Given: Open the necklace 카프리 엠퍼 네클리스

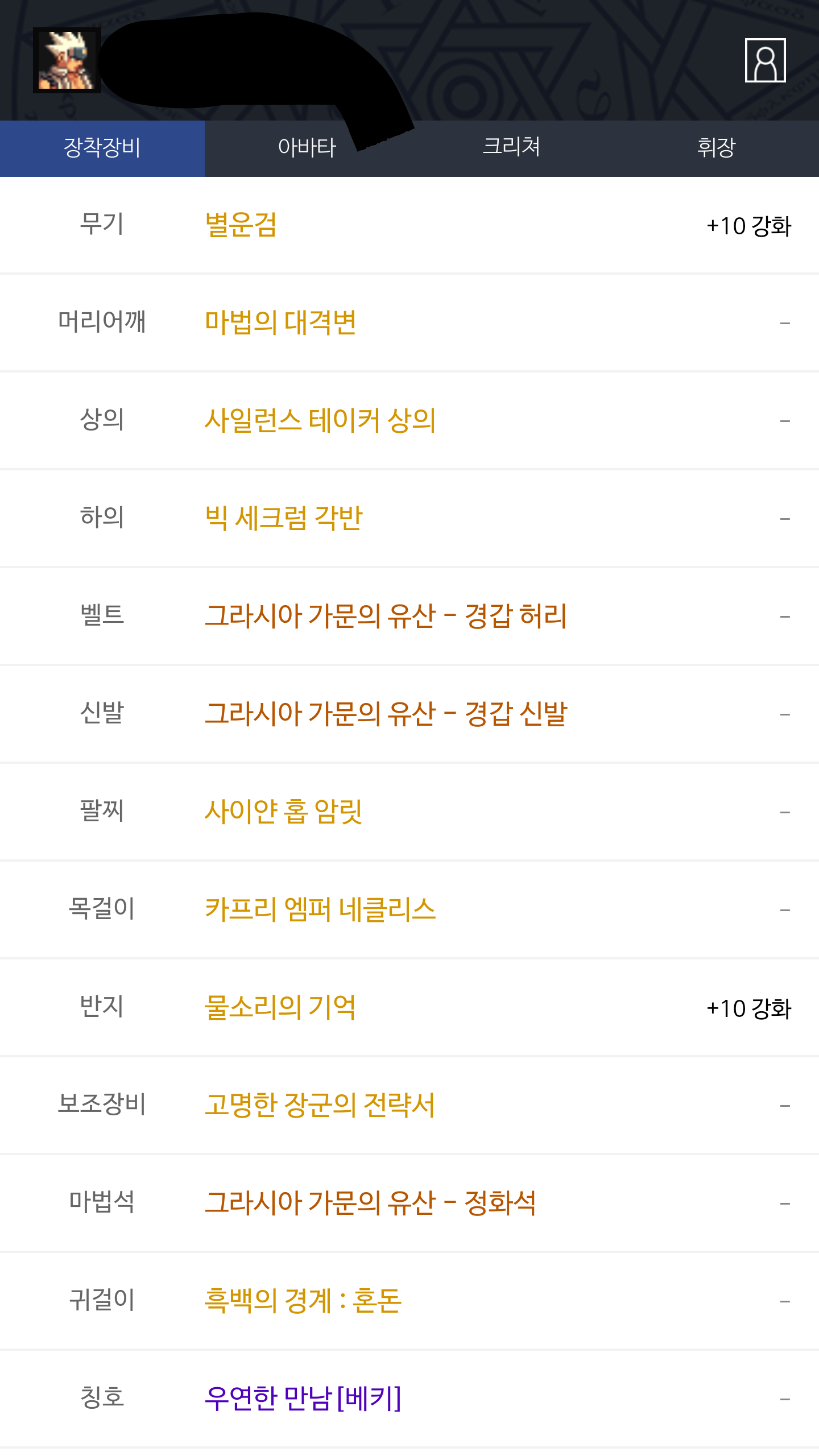Looking at the screenshot, I should click(x=320, y=910).
